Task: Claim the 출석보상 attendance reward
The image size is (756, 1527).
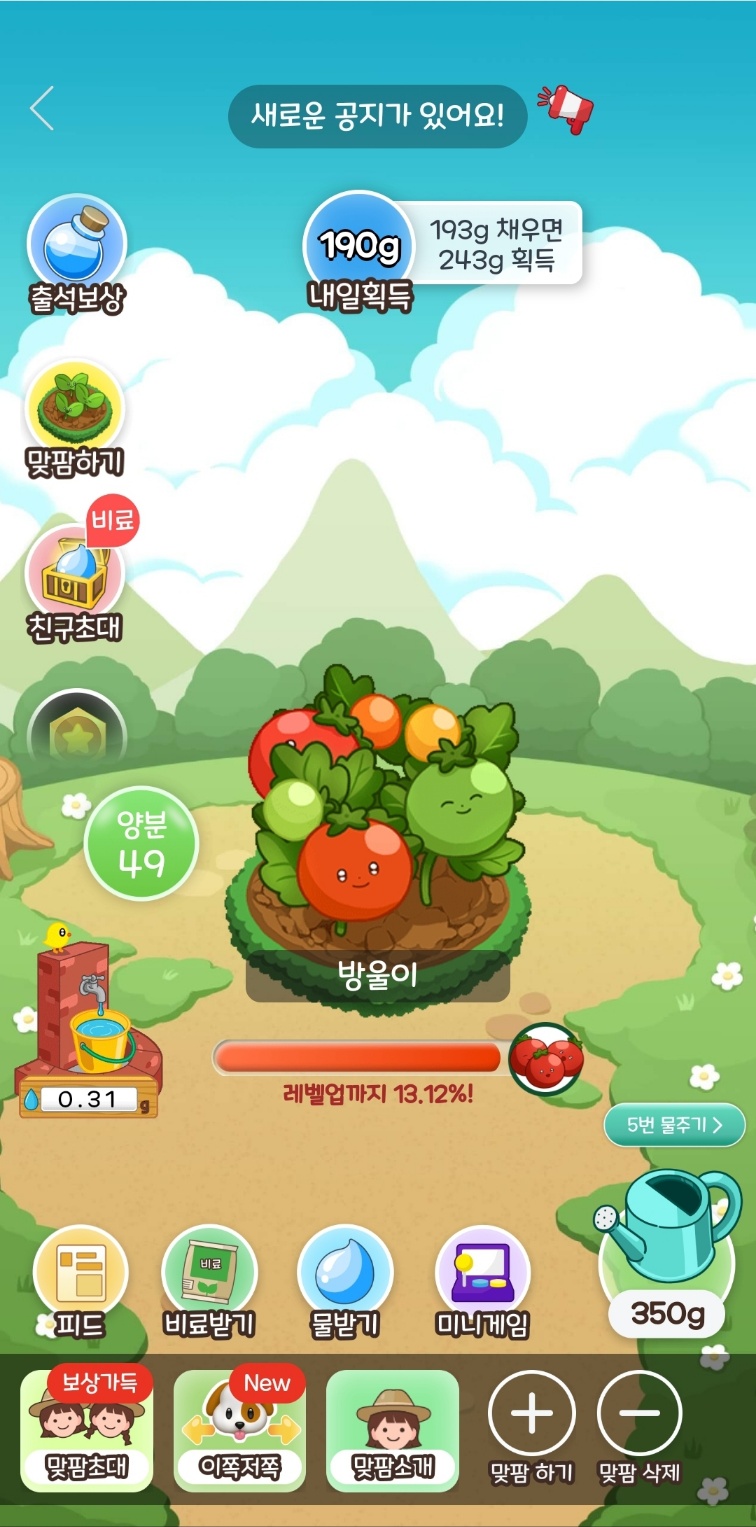Action: (x=76, y=246)
